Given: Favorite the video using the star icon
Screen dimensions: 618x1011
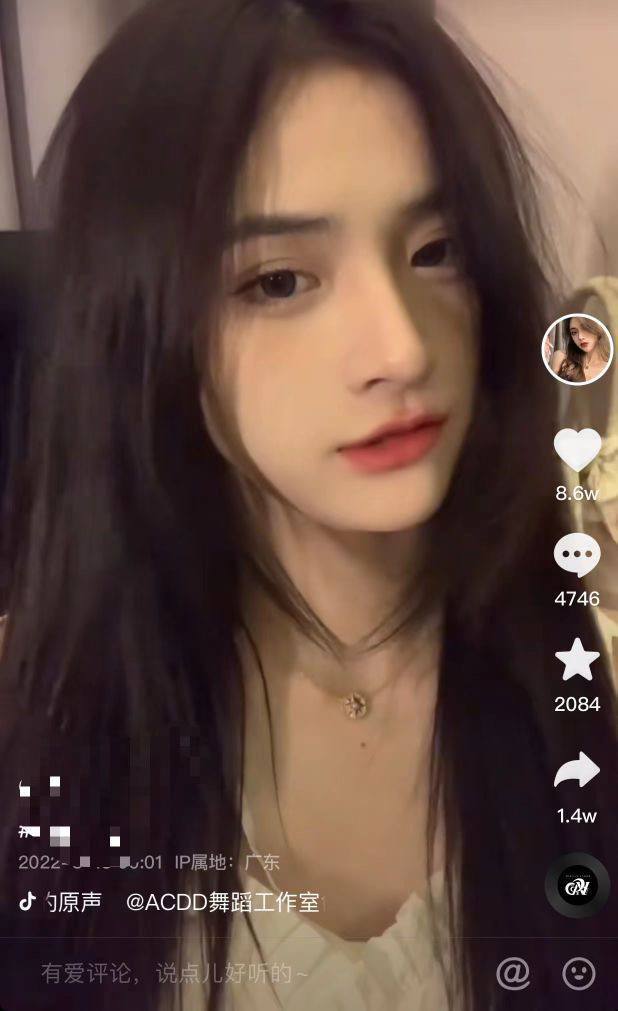Looking at the screenshot, I should [577, 660].
